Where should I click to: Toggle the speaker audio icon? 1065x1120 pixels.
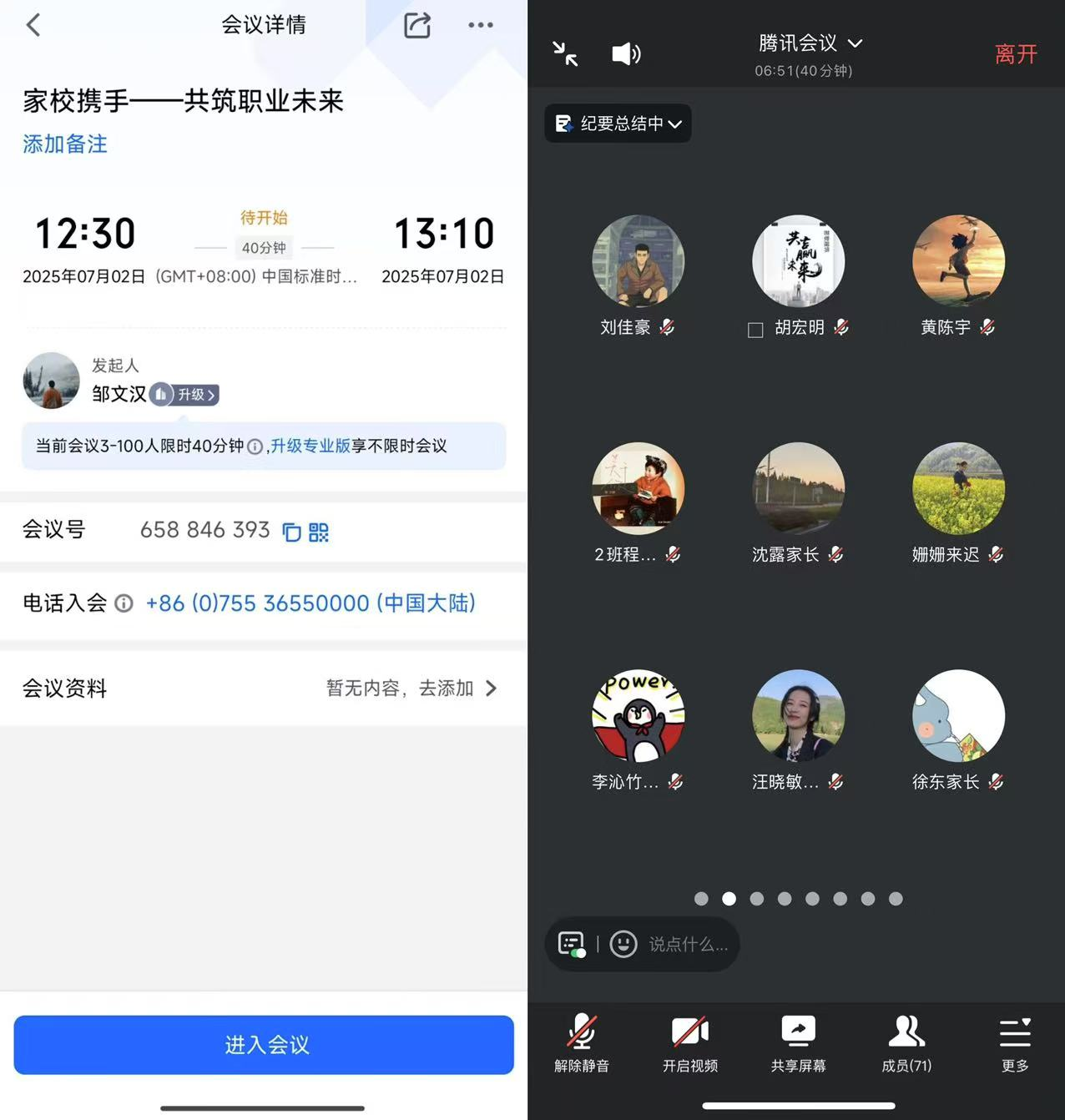pos(626,53)
